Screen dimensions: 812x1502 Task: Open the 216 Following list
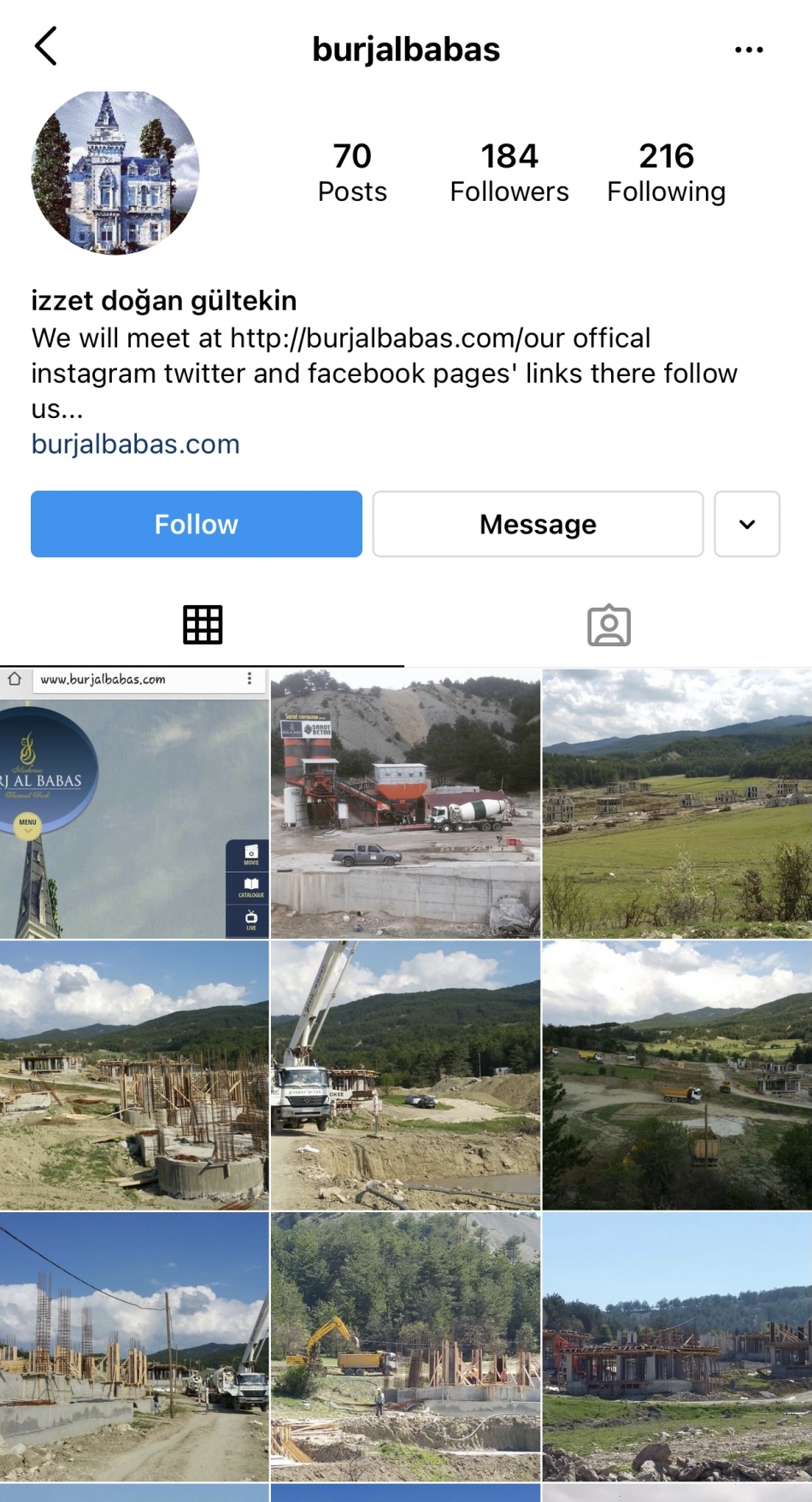(666, 174)
